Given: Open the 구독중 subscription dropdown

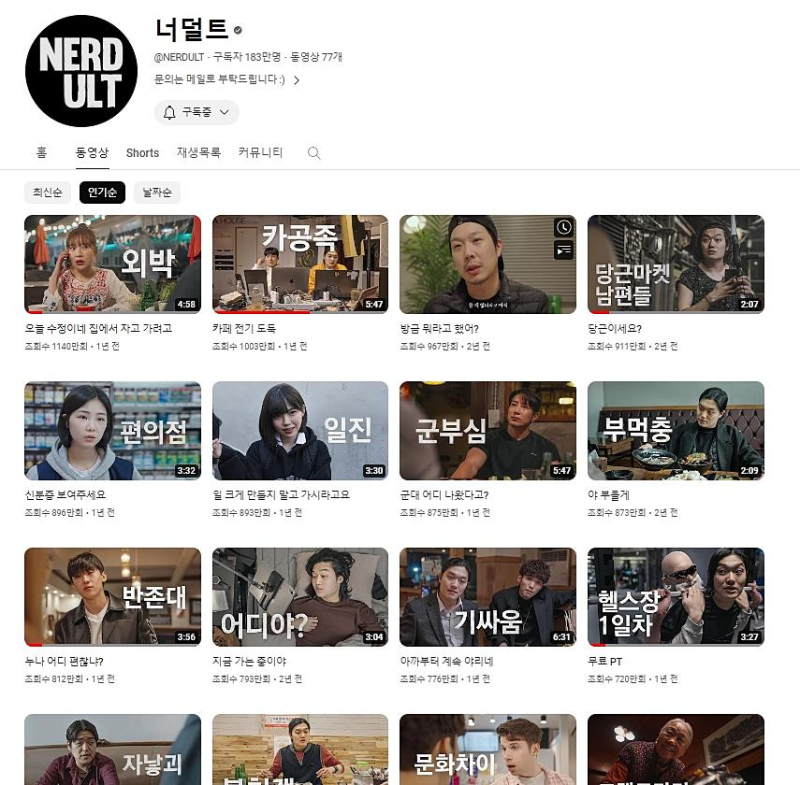Looking at the screenshot, I should coord(197,112).
